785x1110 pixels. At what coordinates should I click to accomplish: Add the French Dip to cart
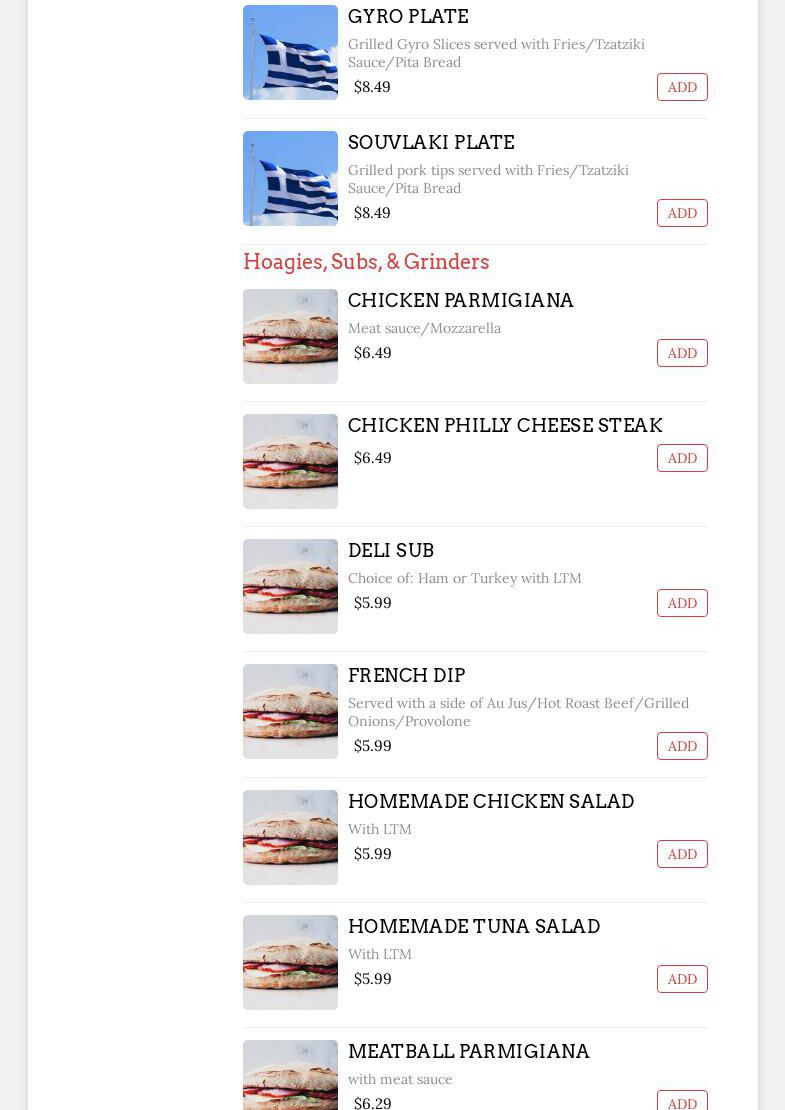tap(682, 746)
